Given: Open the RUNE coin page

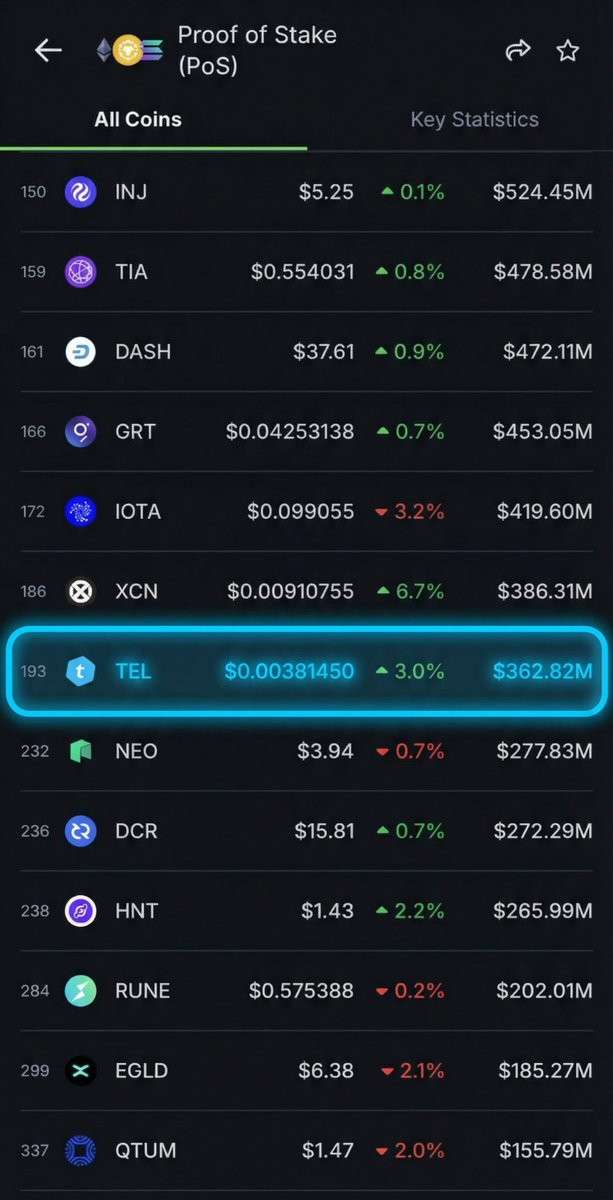Looking at the screenshot, I should 306,991.
